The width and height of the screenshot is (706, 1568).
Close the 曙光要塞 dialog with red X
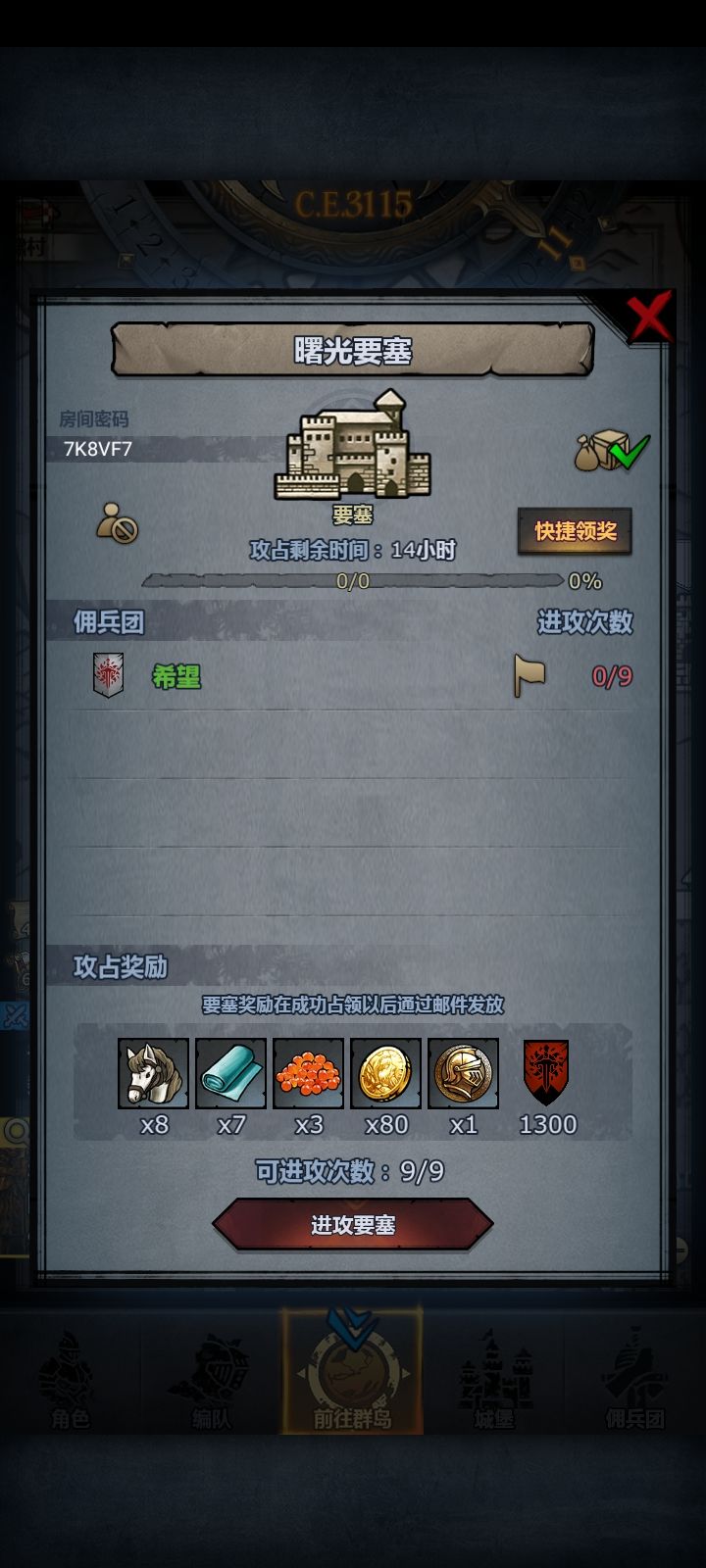click(648, 317)
